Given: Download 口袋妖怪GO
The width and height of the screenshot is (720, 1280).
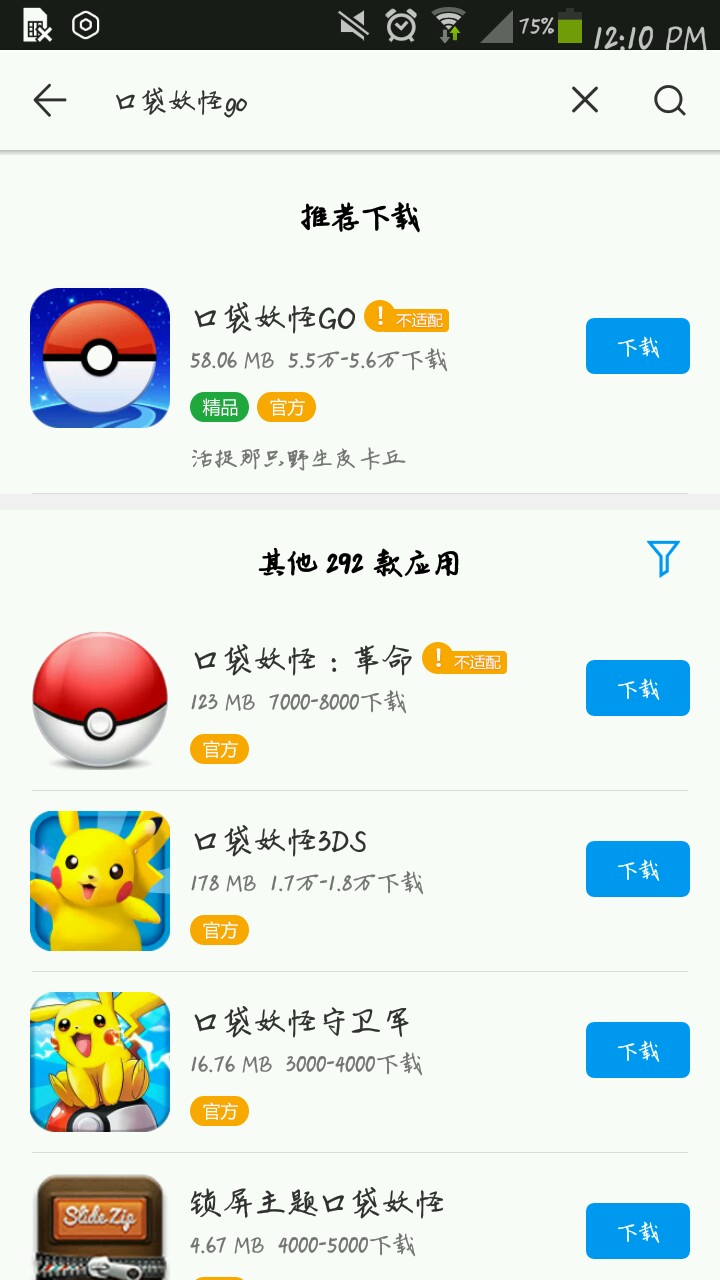Looking at the screenshot, I should click(637, 346).
